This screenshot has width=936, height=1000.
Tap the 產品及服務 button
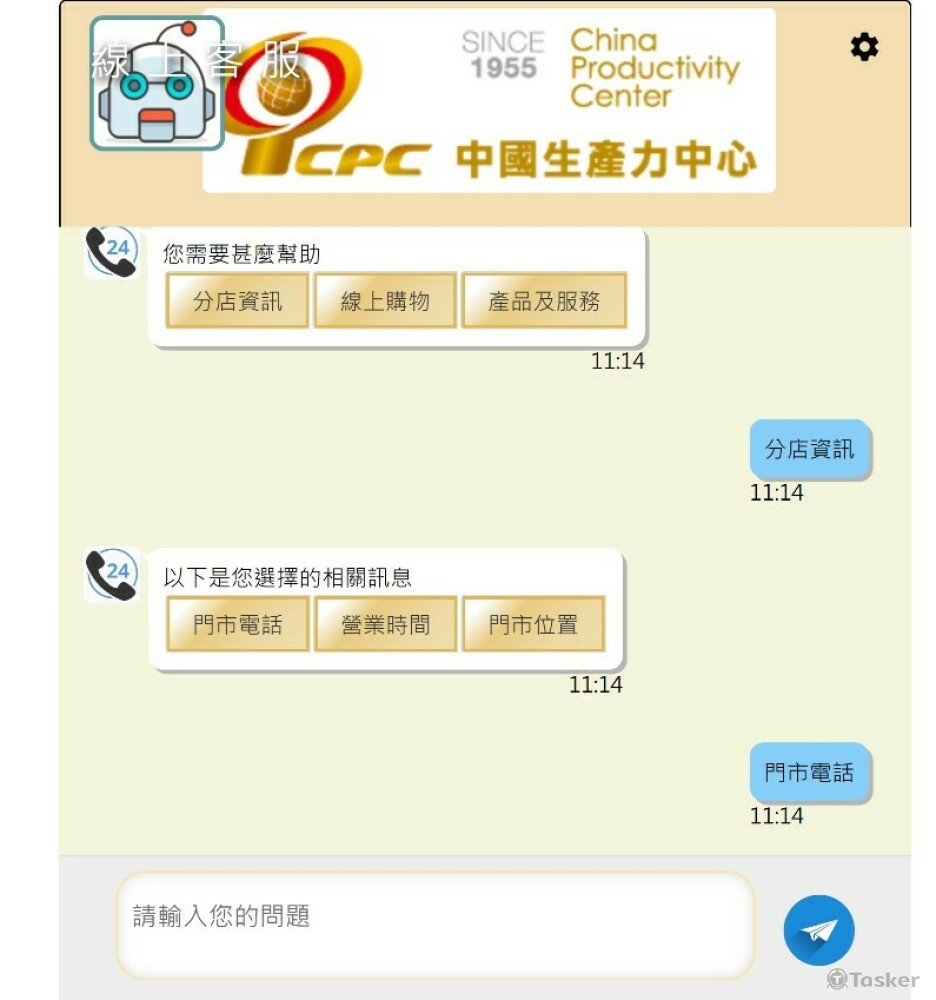(544, 301)
